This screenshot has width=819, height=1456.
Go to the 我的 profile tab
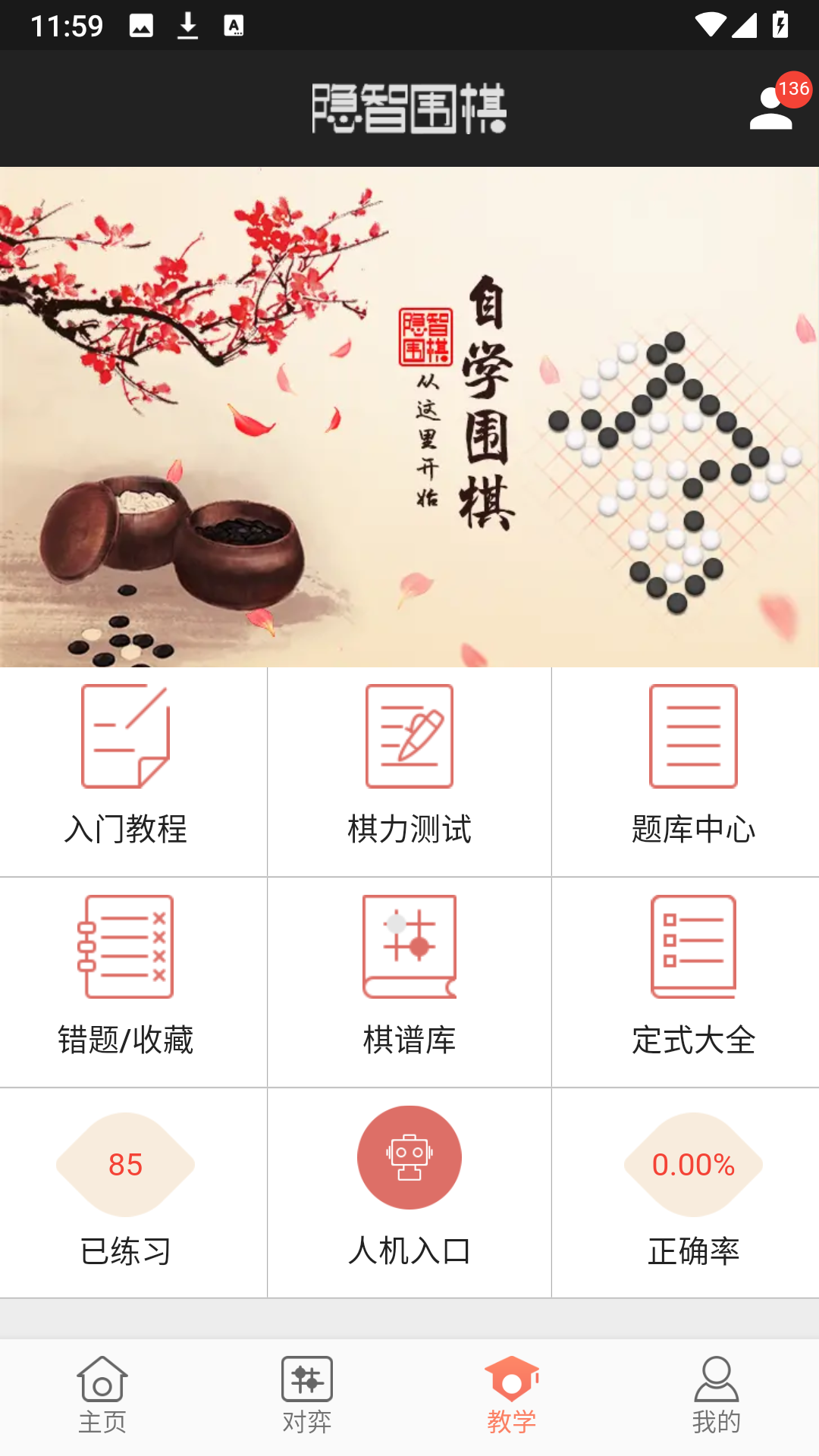pos(716,1397)
